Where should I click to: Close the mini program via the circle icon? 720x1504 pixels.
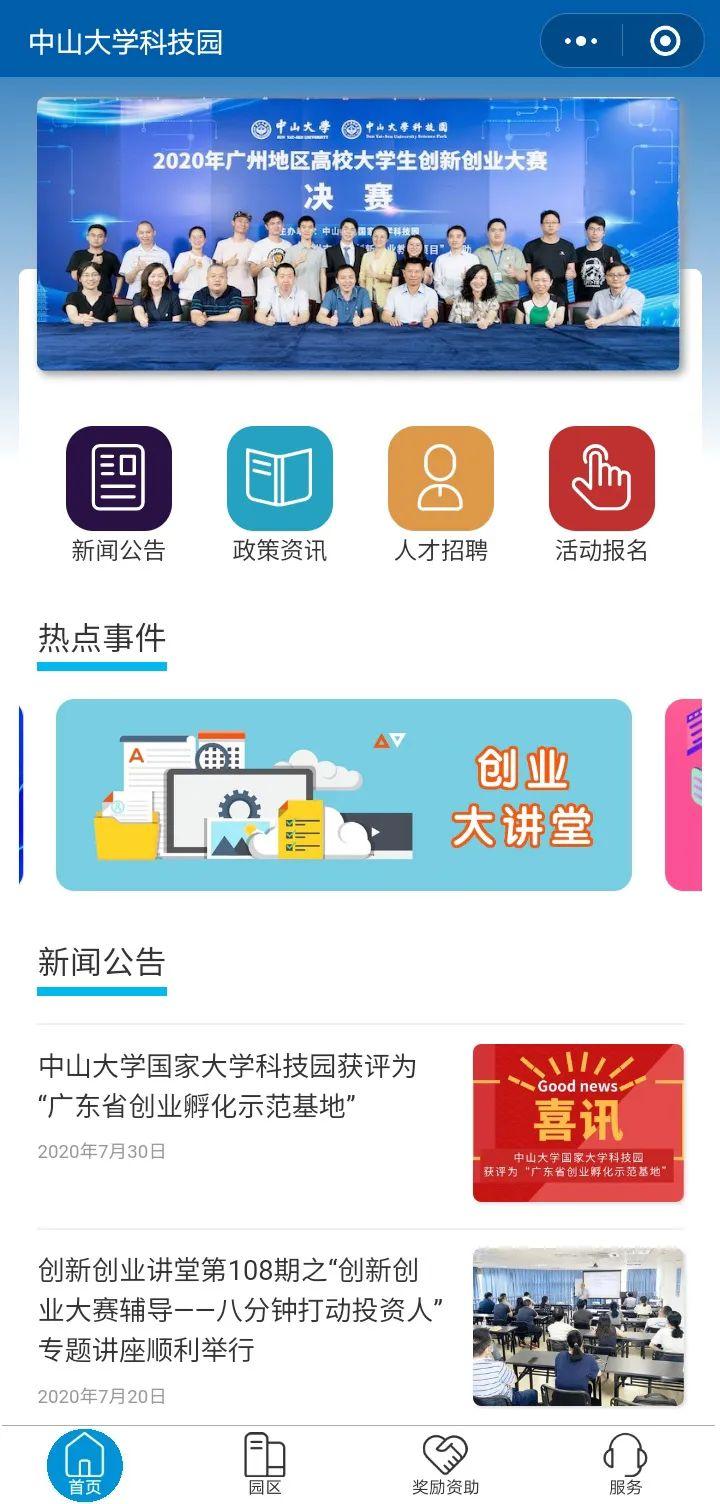click(x=665, y=41)
